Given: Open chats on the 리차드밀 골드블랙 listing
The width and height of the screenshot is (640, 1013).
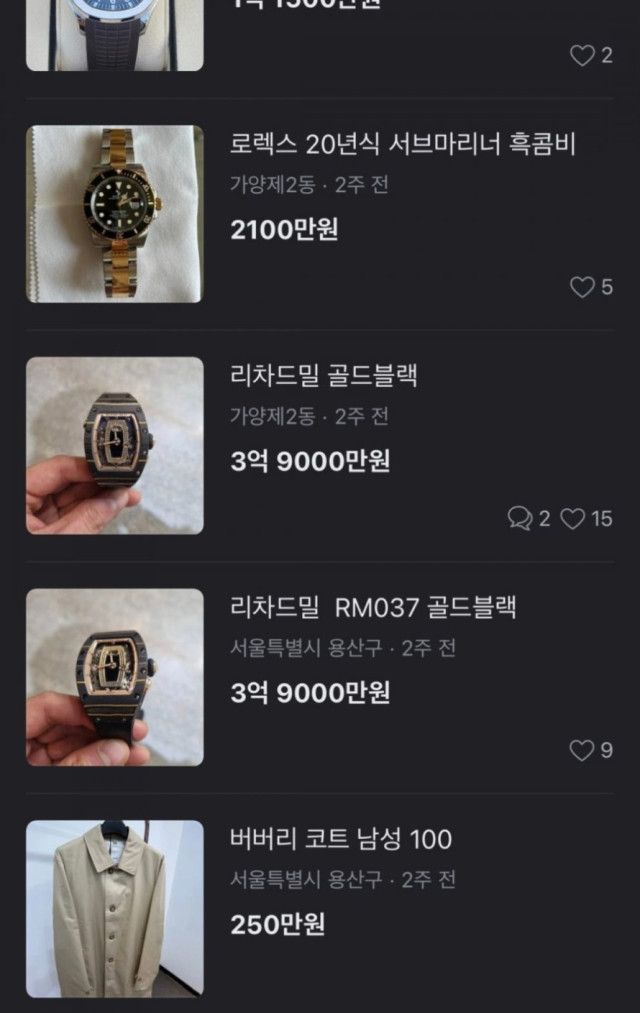Looking at the screenshot, I should 520,518.
